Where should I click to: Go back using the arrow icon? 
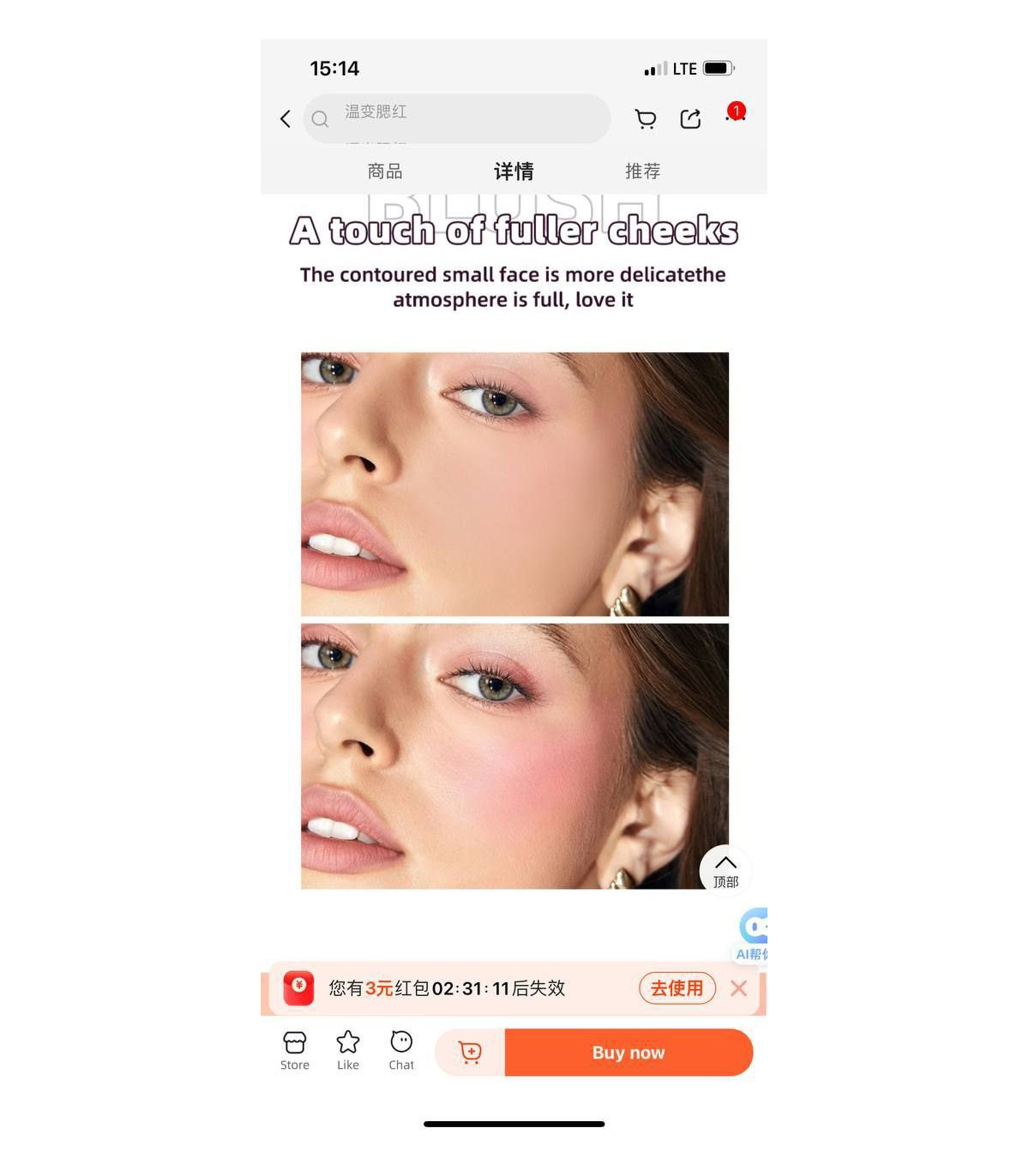tap(286, 119)
